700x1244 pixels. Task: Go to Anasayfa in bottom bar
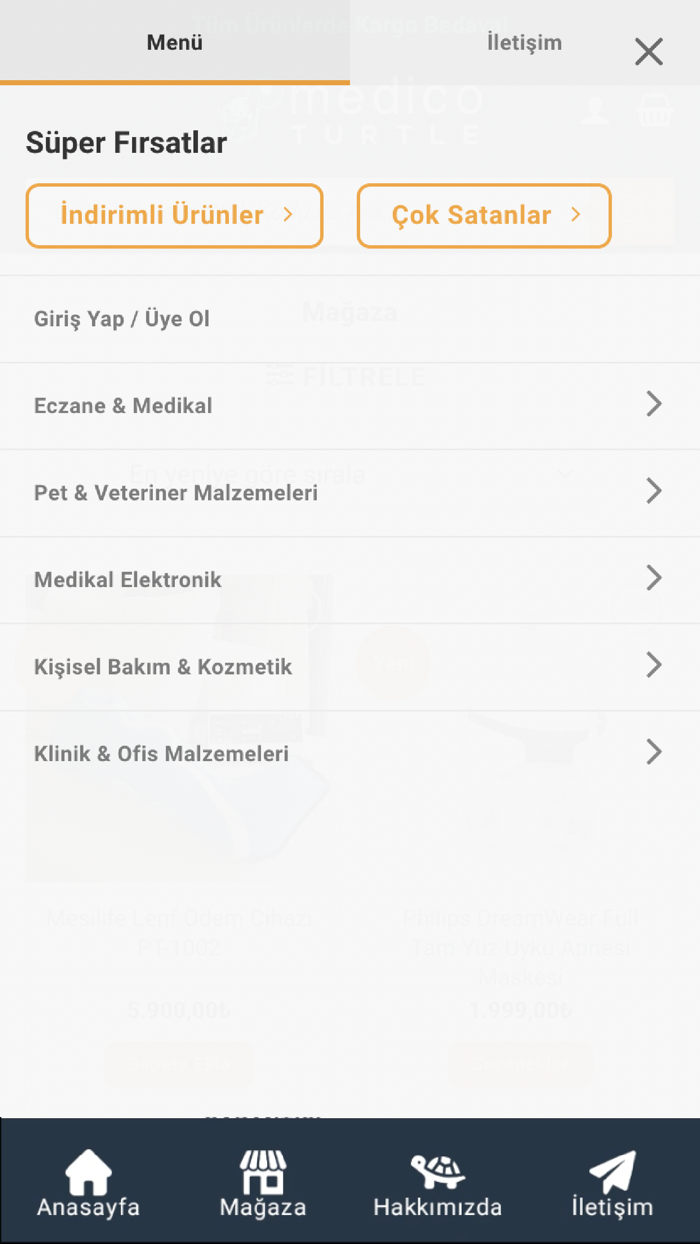tap(88, 1184)
